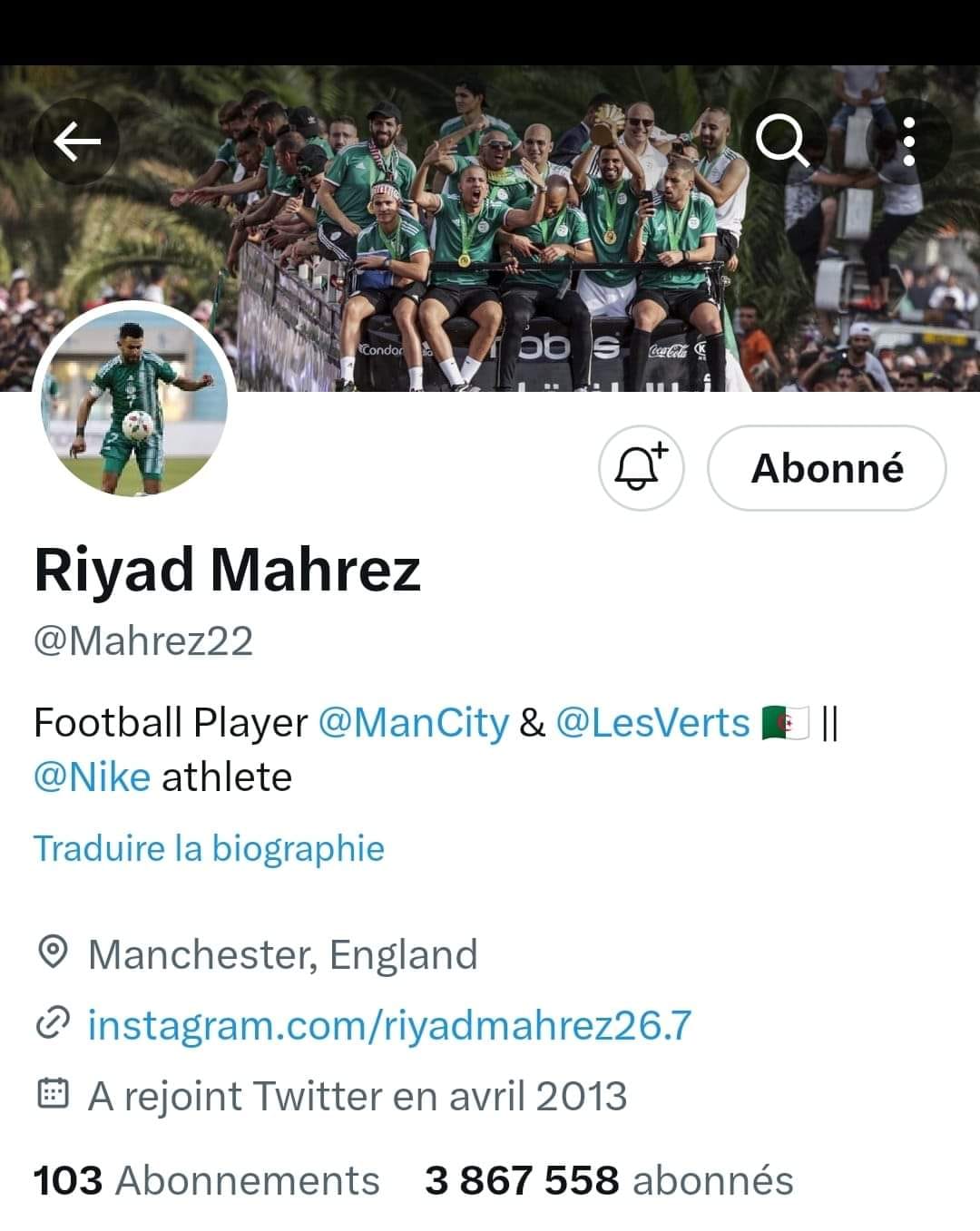Open the instagram.com/riyadmahrez26.7 link
Viewport: 980px width, 1231px height.
tap(389, 1025)
